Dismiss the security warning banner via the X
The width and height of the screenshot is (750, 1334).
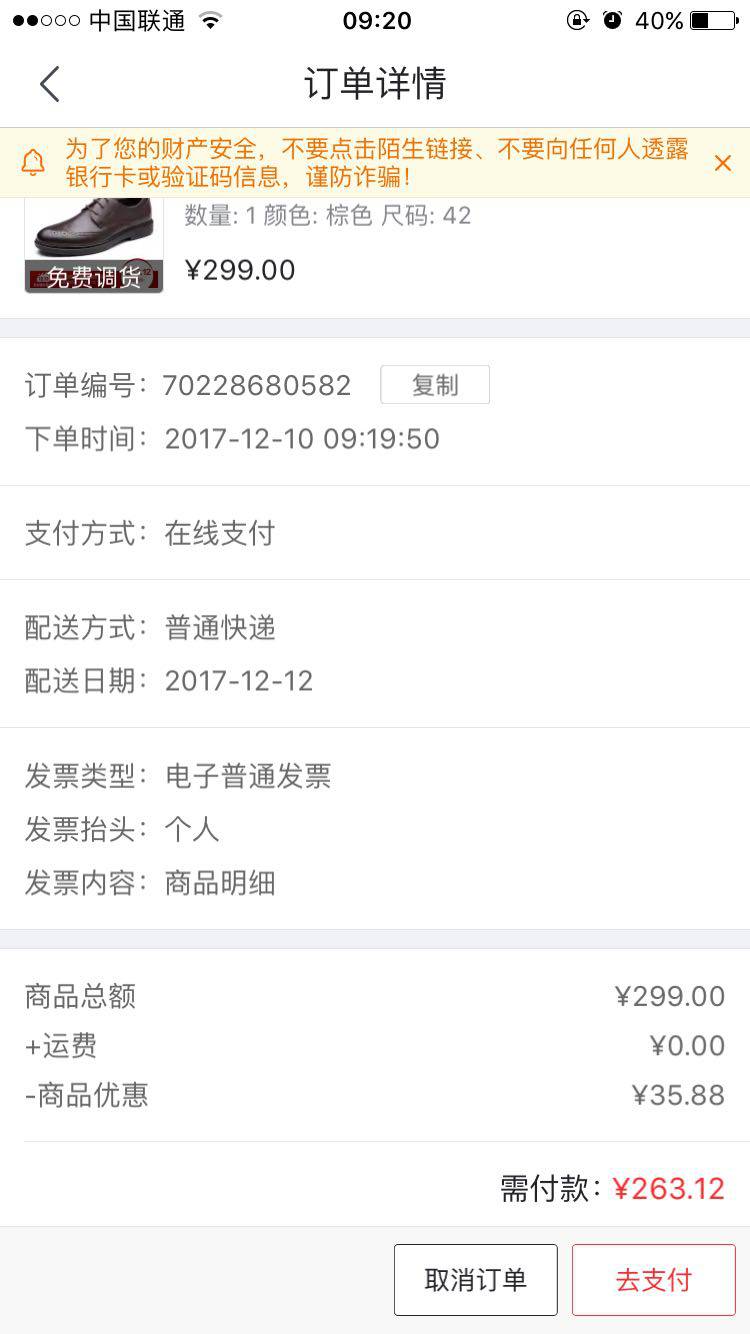pos(724,162)
